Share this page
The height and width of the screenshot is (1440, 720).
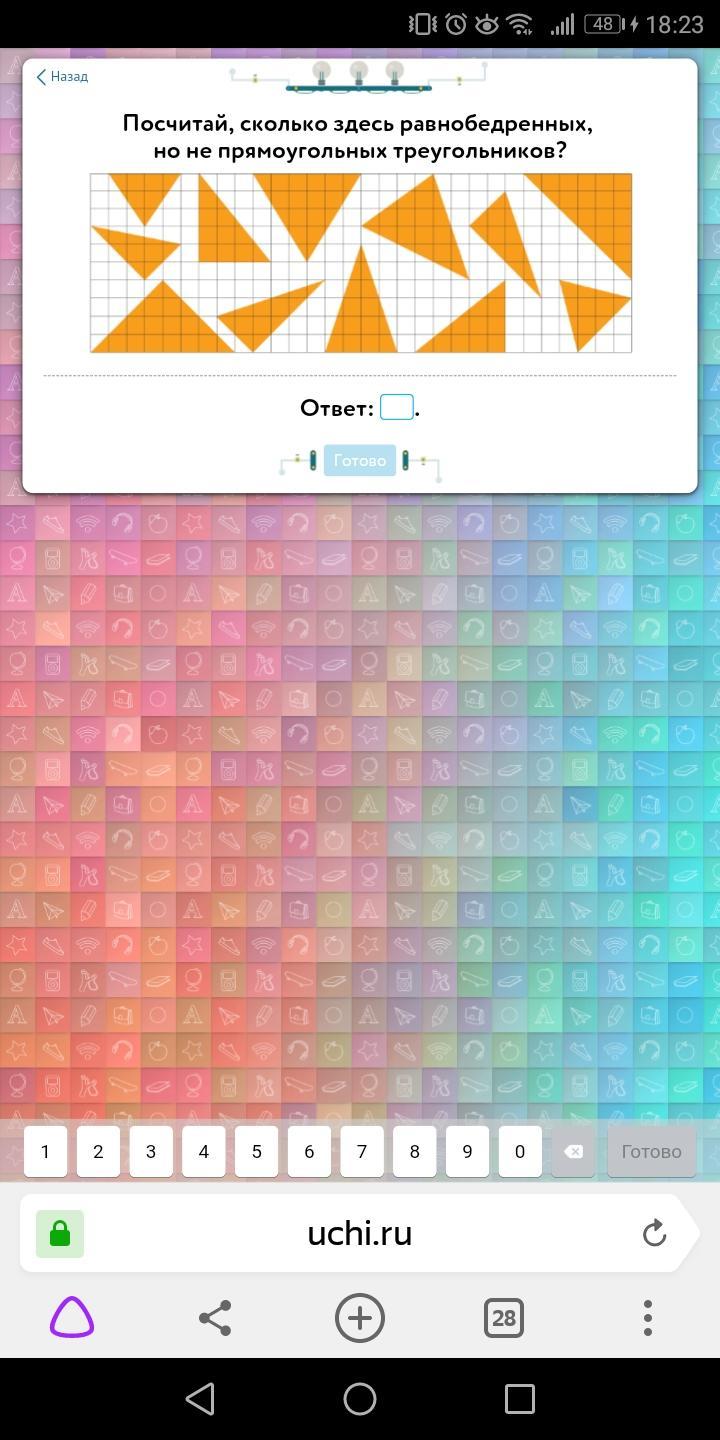[215, 1318]
